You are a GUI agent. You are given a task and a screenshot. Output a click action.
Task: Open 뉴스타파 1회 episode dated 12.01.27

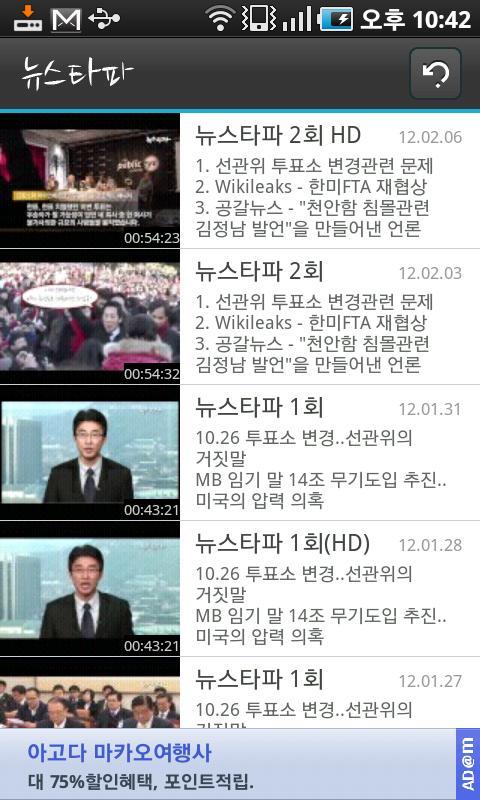pyautogui.click(x=240, y=693)
